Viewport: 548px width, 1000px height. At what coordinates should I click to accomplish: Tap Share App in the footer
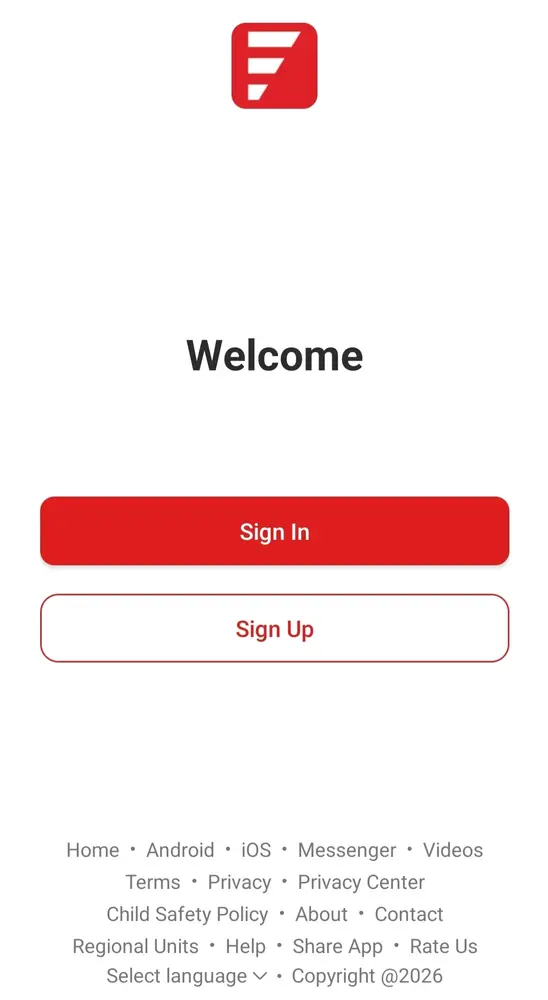tap(337, 946)
